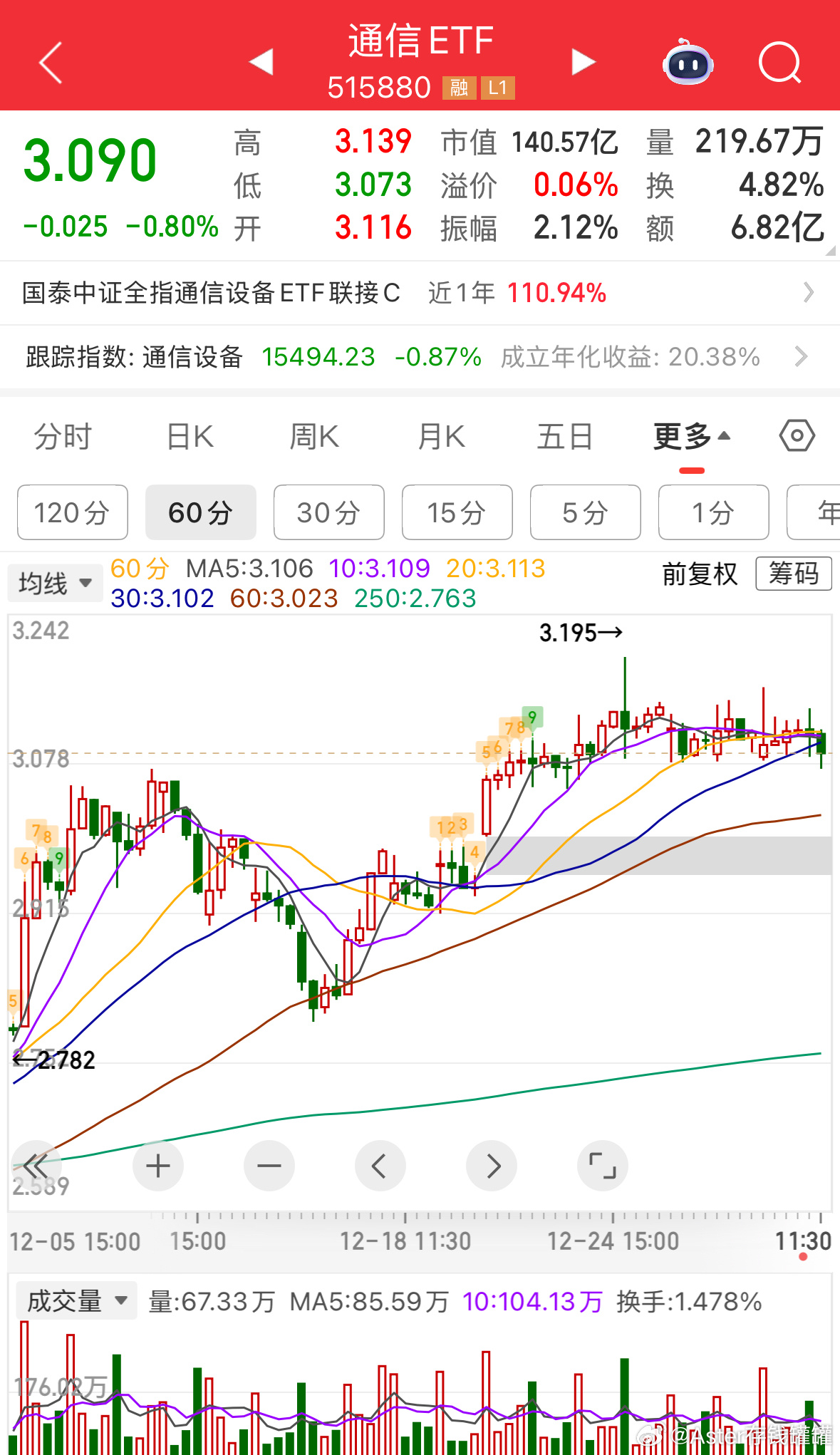
Task: Tap the back arrow to exit chart
Action: [x=50, y=63]
